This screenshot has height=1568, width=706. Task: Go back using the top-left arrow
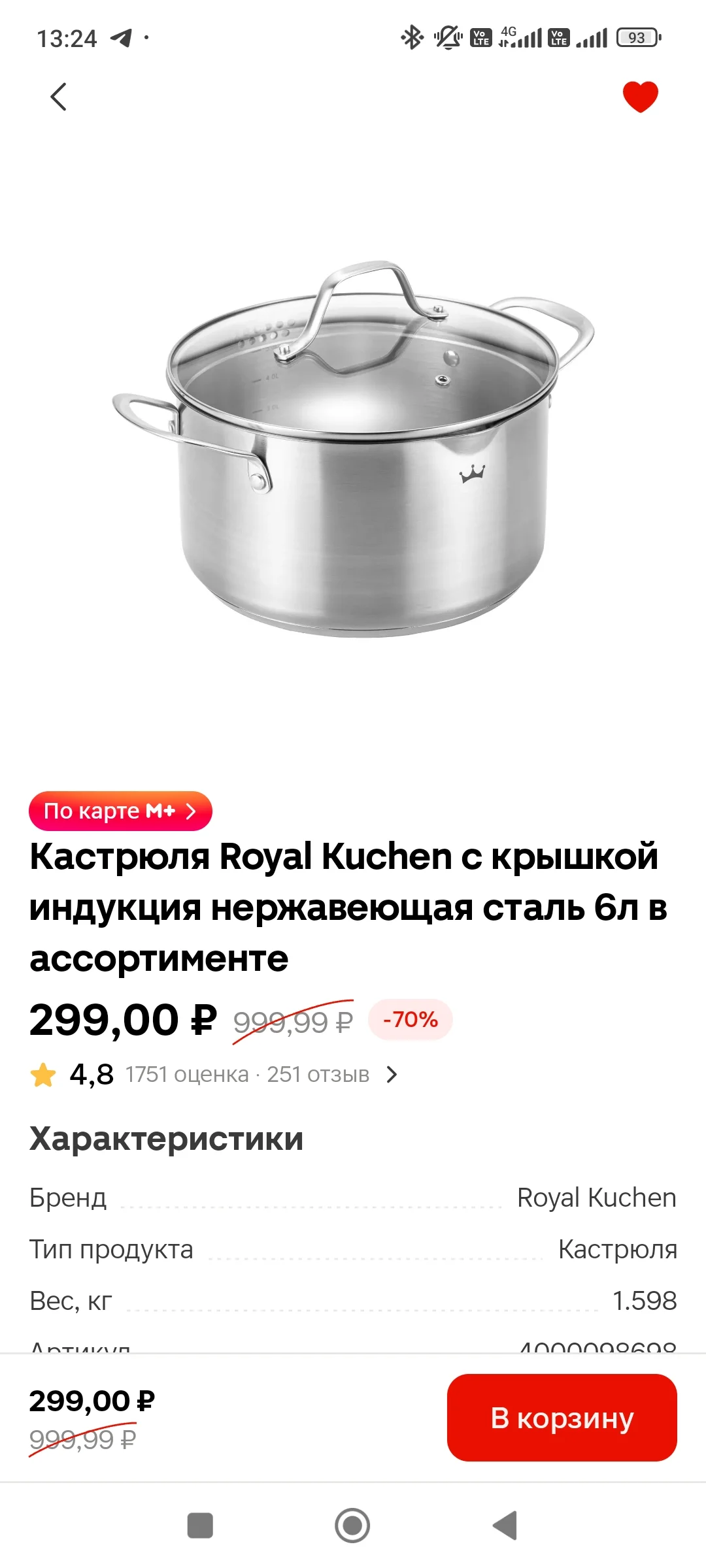click(x=59, y=97)
